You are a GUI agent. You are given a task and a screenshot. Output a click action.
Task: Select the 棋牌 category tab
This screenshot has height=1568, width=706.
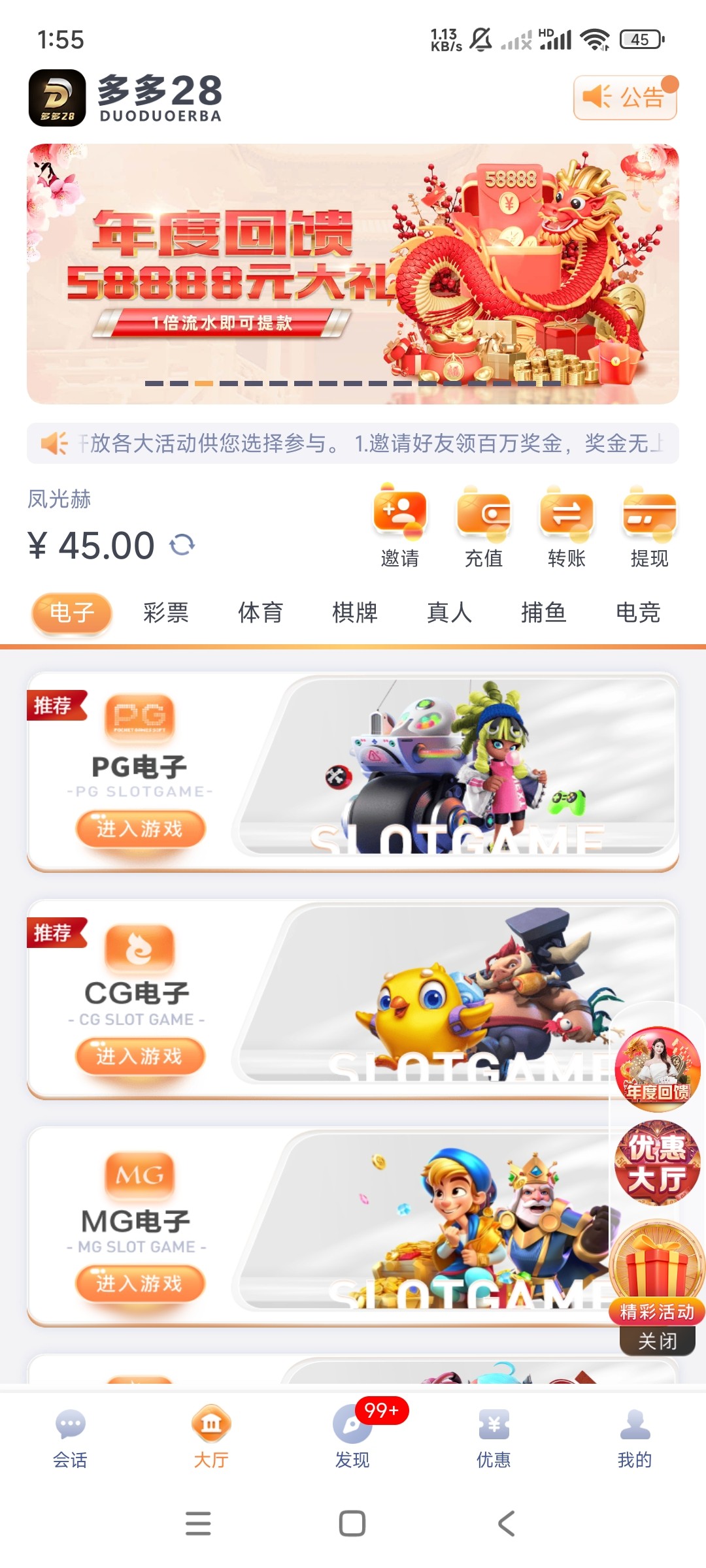[x=355, y=613]
